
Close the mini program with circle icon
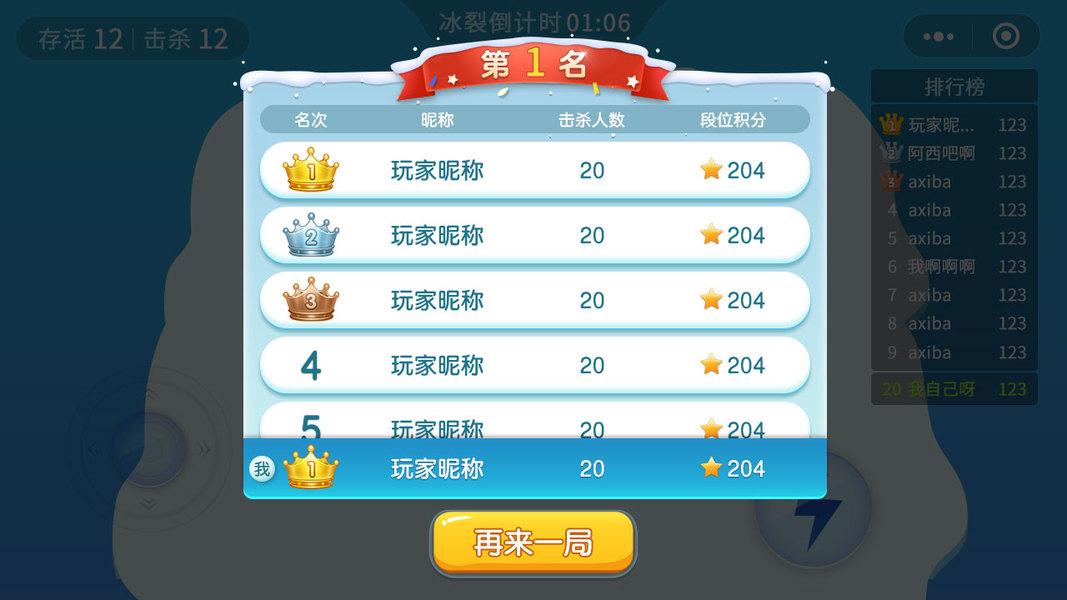(1005, 37)
